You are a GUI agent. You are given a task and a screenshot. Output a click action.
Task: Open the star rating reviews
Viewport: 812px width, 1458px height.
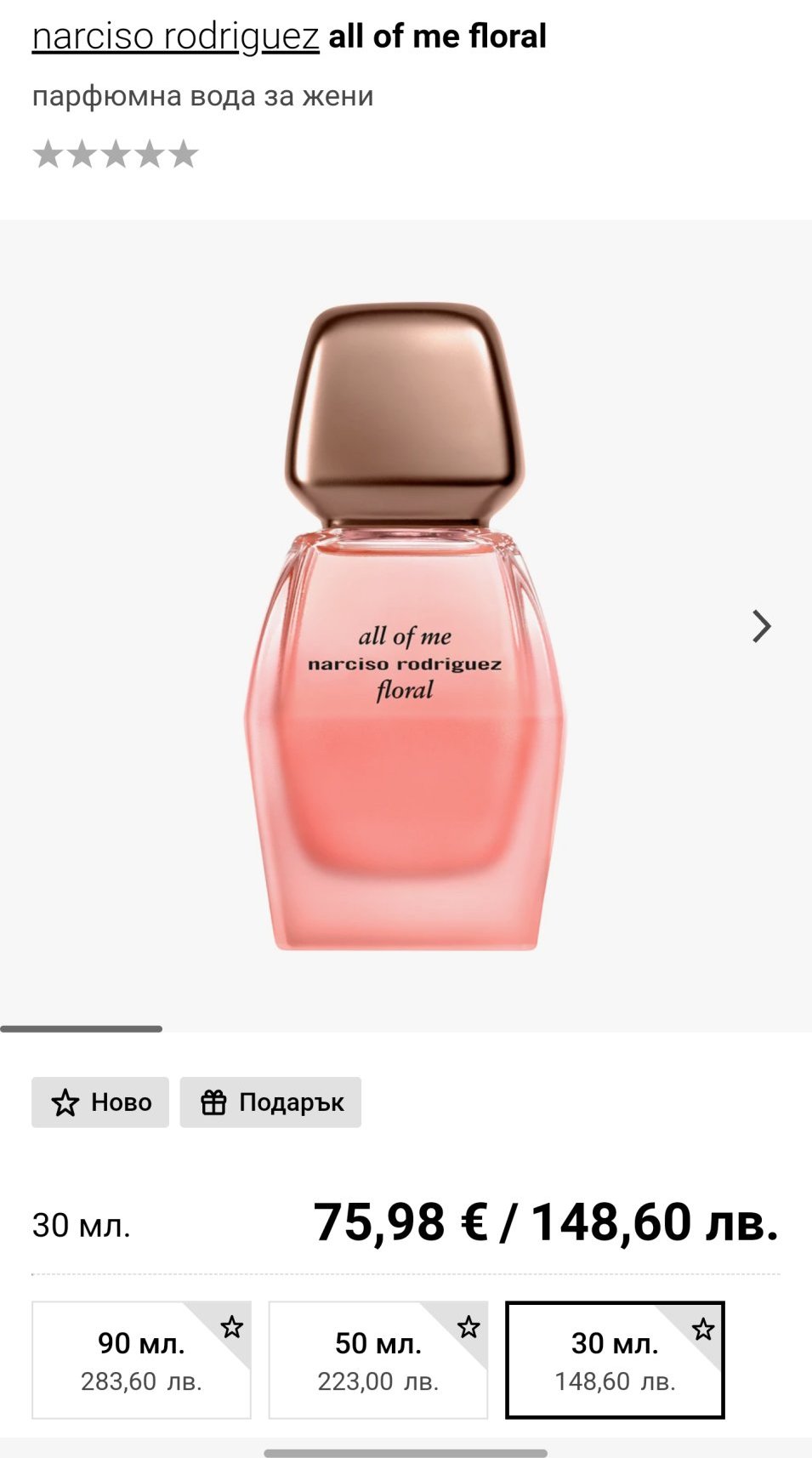tap(115, 155)
